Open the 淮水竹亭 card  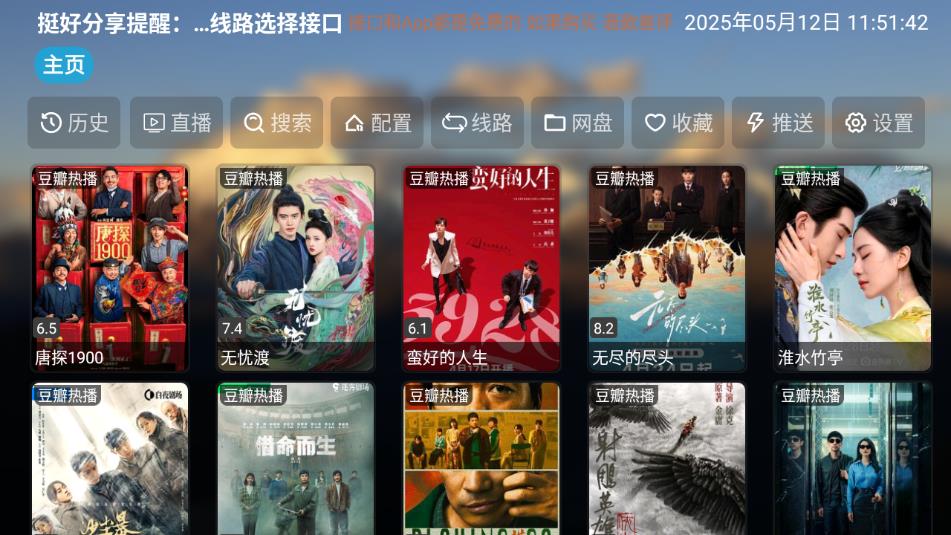(852, 268)
